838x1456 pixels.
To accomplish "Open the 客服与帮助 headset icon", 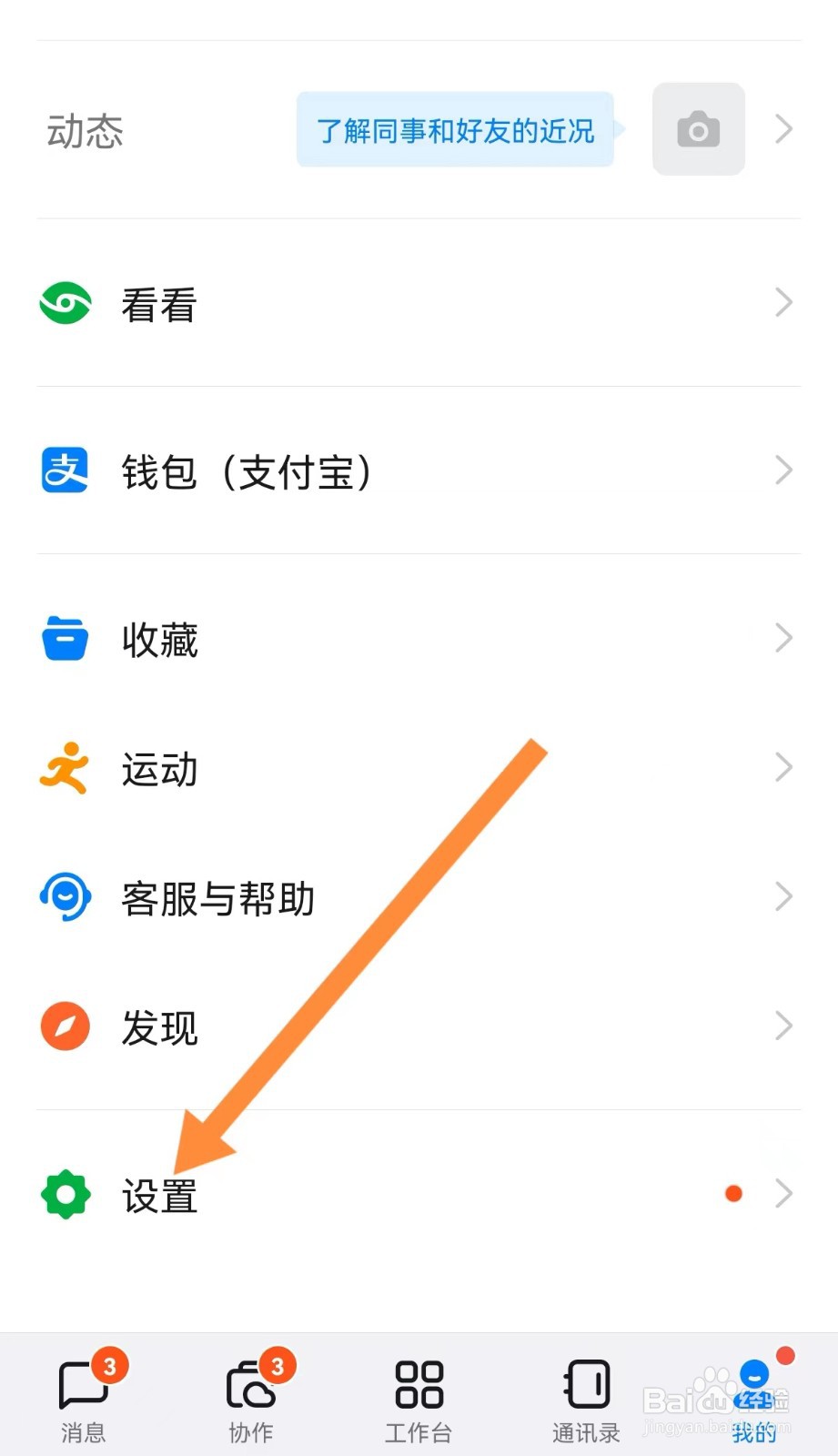I will coord(65,897).
